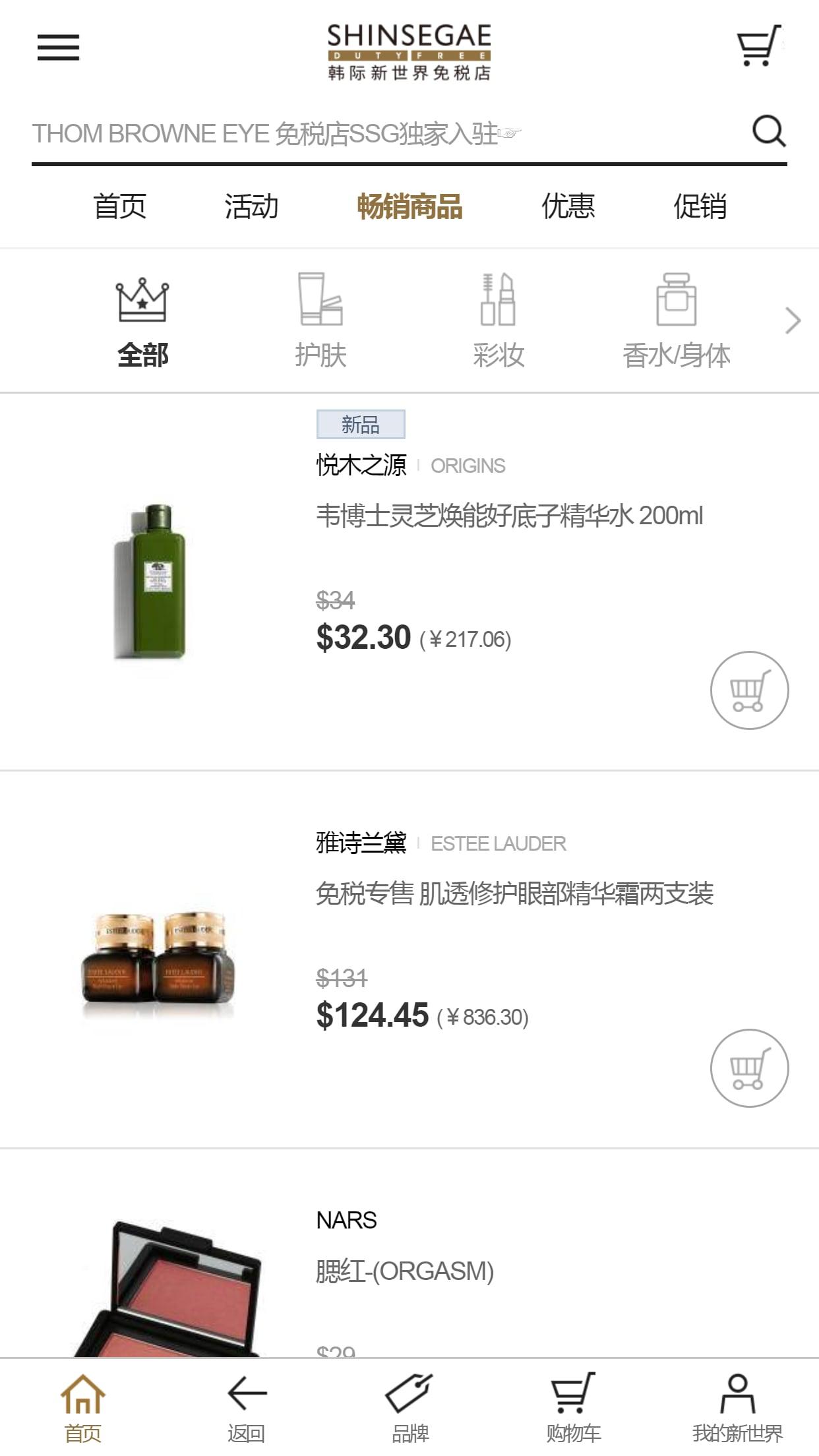Open 我的新世界 account page
This screenshot has height=1456, width=819.
(x=737, y=1406)
